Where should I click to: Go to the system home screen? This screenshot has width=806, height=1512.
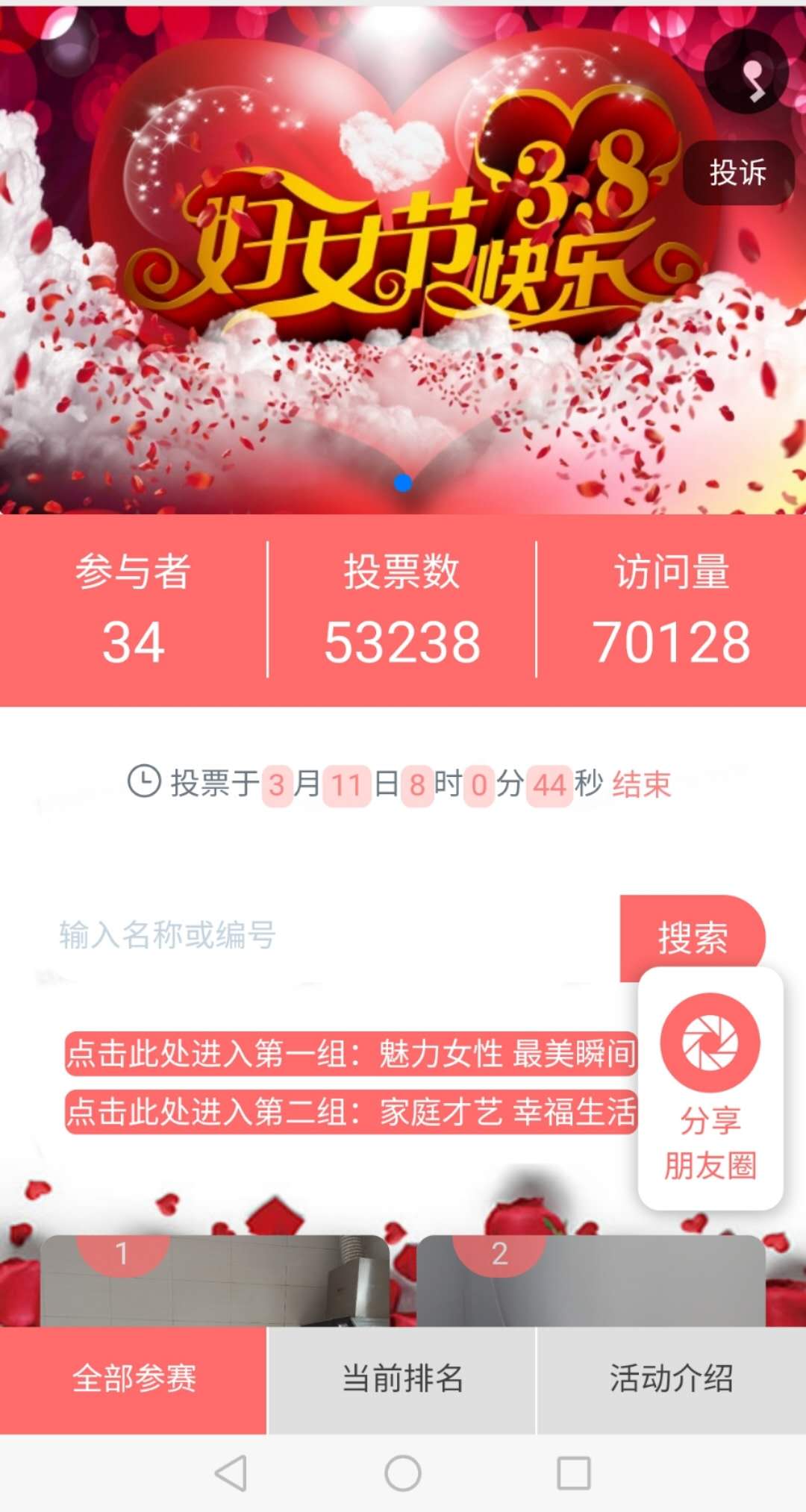403,1473
